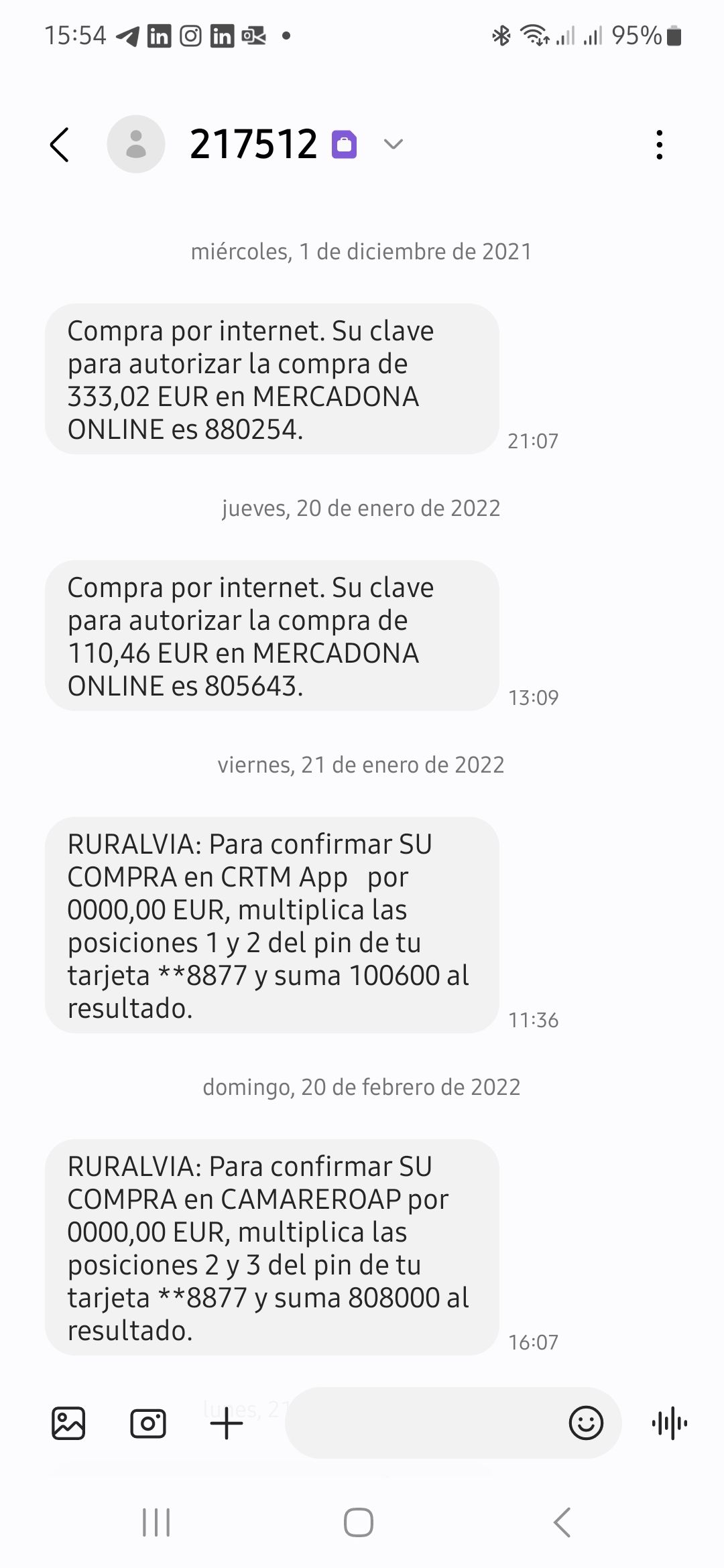Tap the Telegram icon in status bar
This screenshot has width=724, height=1568.
(129, 36)
